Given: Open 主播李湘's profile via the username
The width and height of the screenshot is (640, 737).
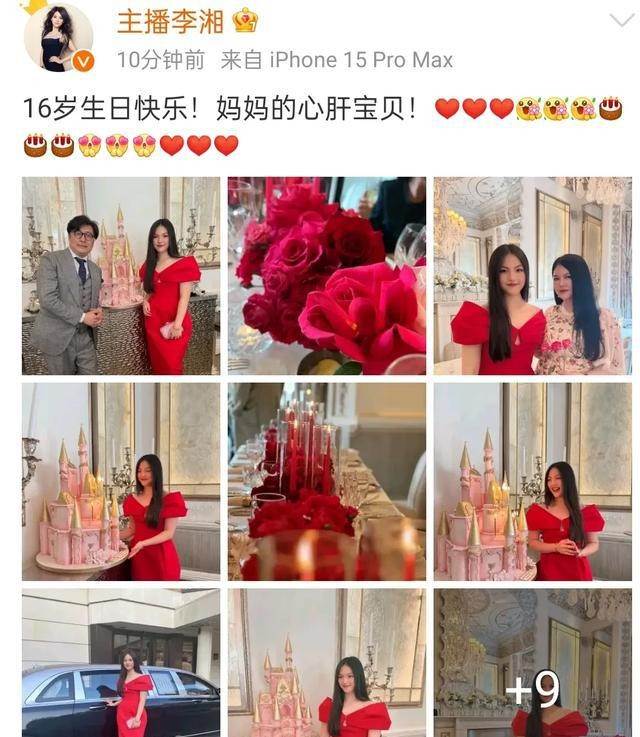Looking at the screenshot, I should [170, 21].
